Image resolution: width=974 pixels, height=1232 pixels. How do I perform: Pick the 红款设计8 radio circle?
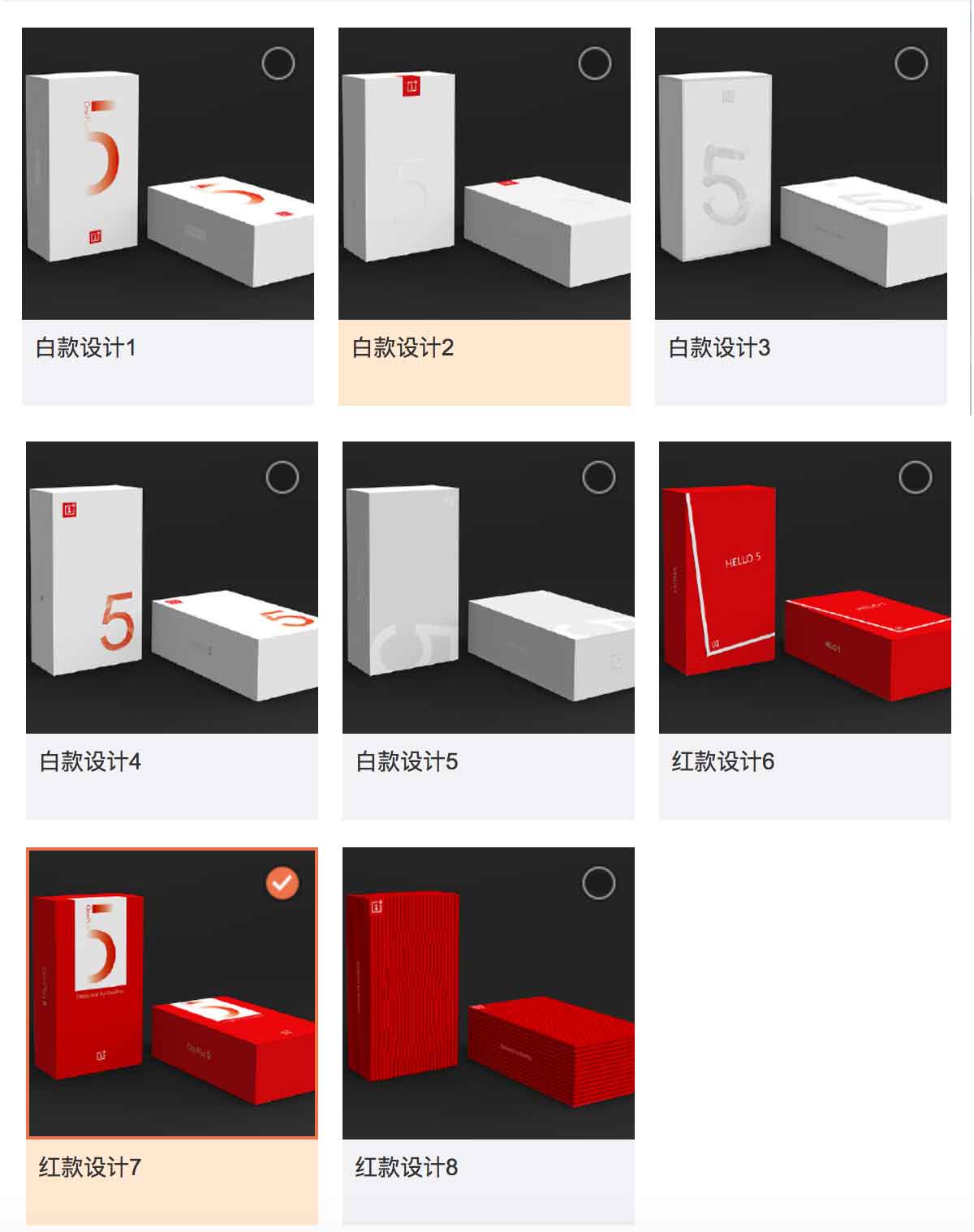599,883
